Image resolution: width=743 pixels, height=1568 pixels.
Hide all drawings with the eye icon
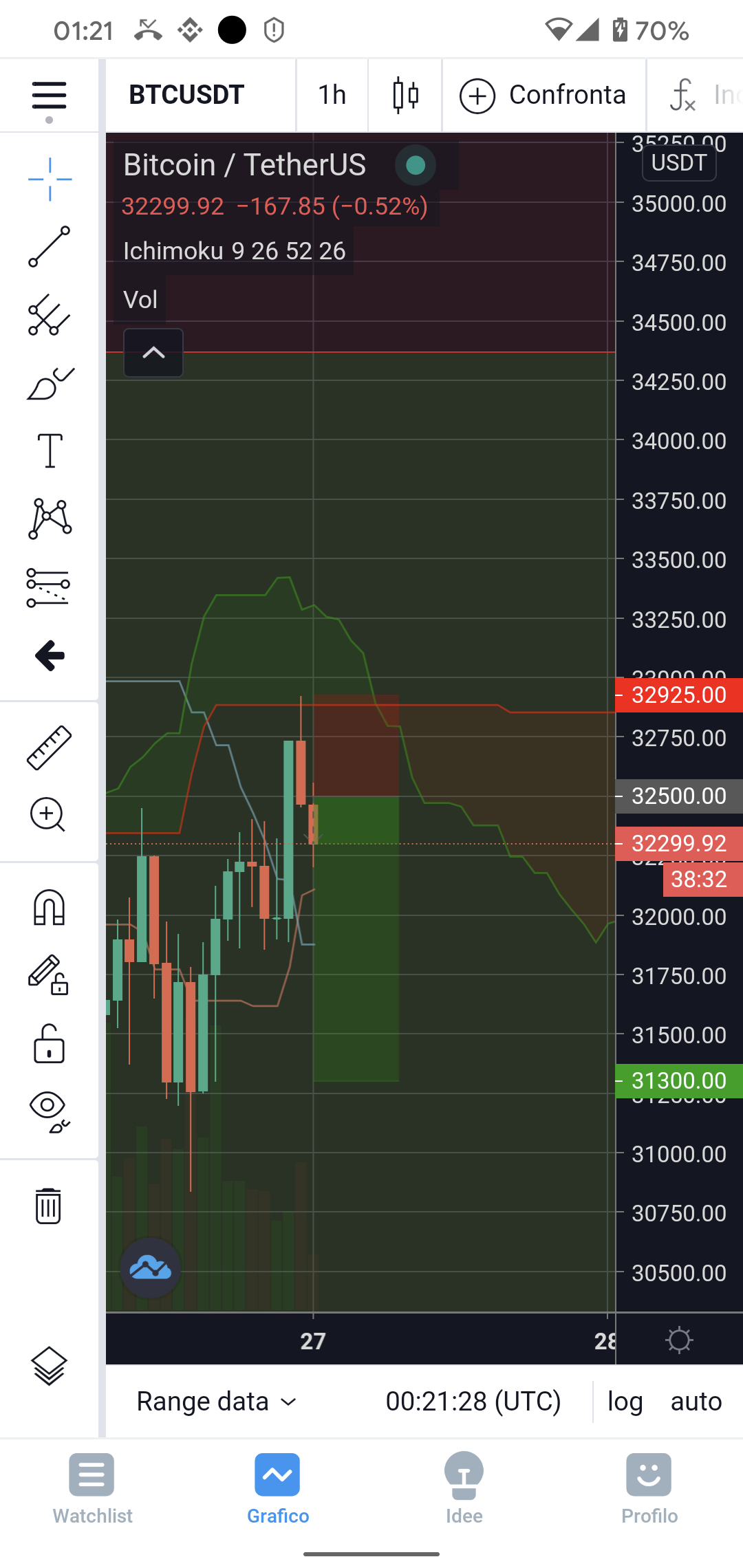[49, 1111]
